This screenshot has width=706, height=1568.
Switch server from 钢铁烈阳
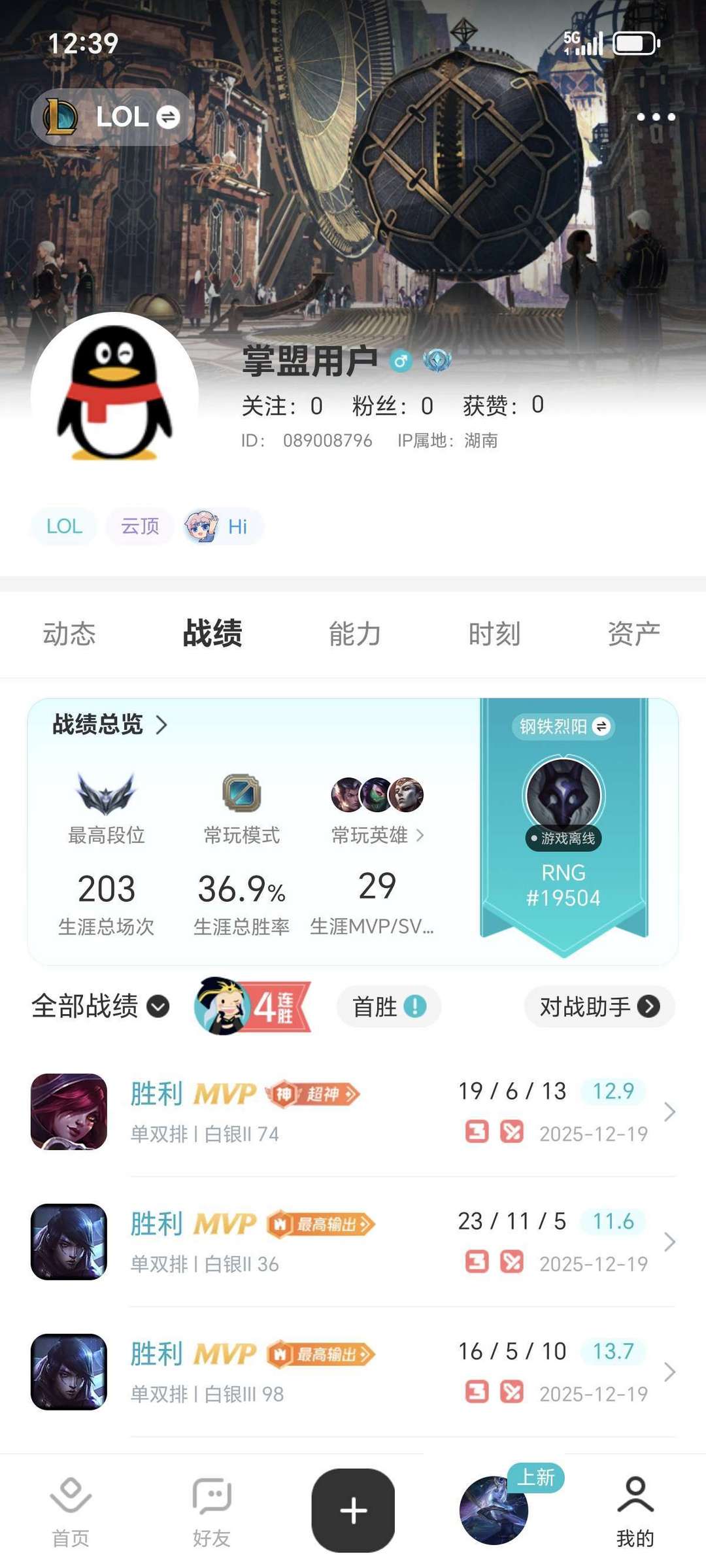tap(563, 726)
